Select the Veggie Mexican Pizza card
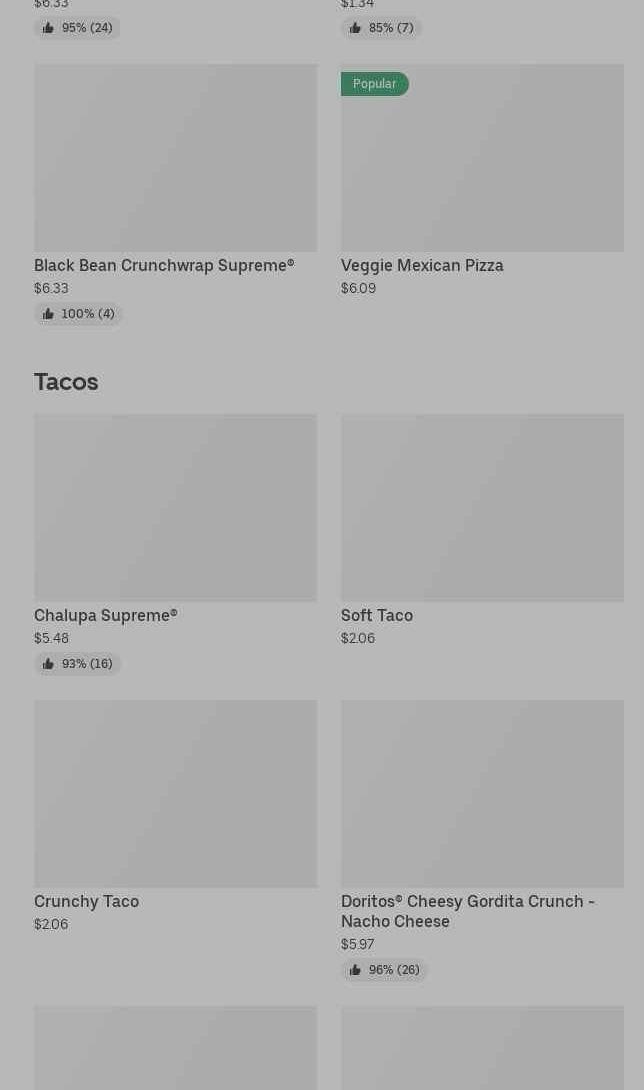 [482, 181]
